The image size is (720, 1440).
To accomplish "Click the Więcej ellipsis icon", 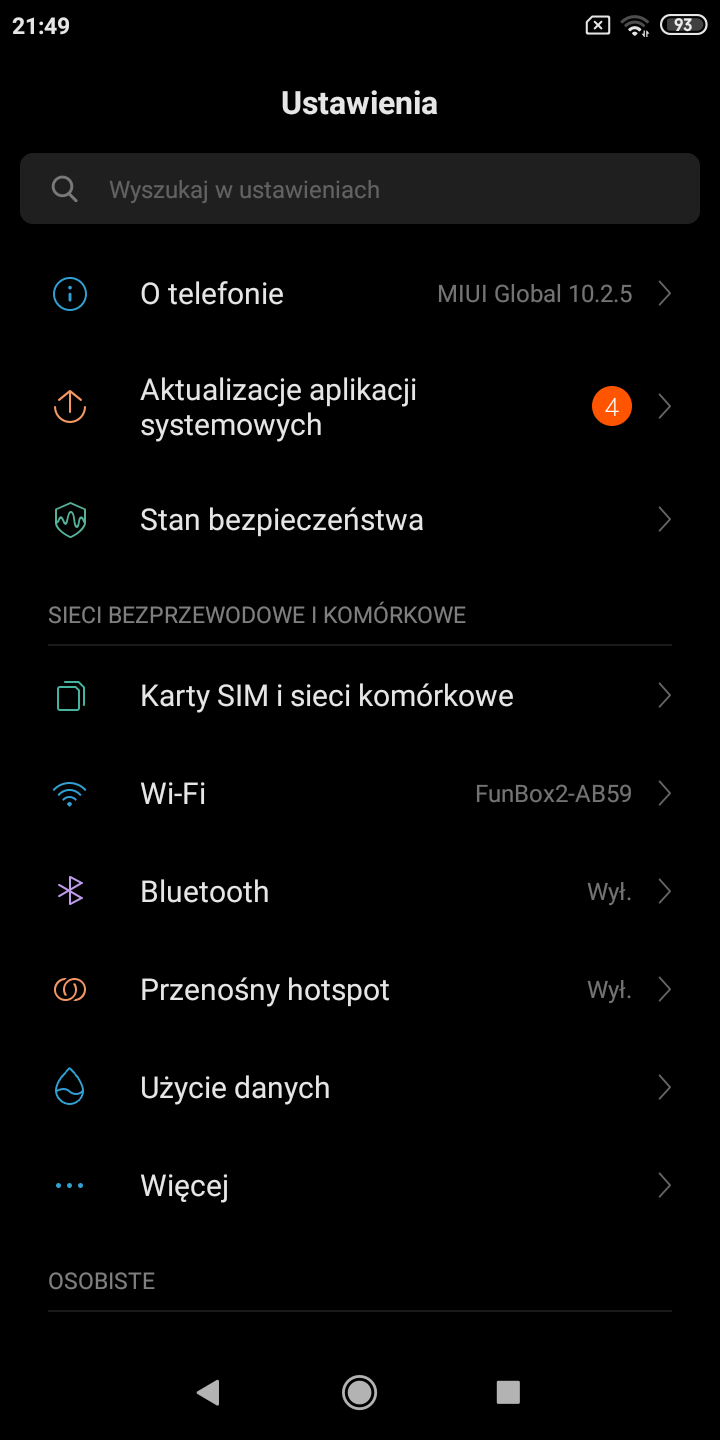I will (x=69, y=1185).
